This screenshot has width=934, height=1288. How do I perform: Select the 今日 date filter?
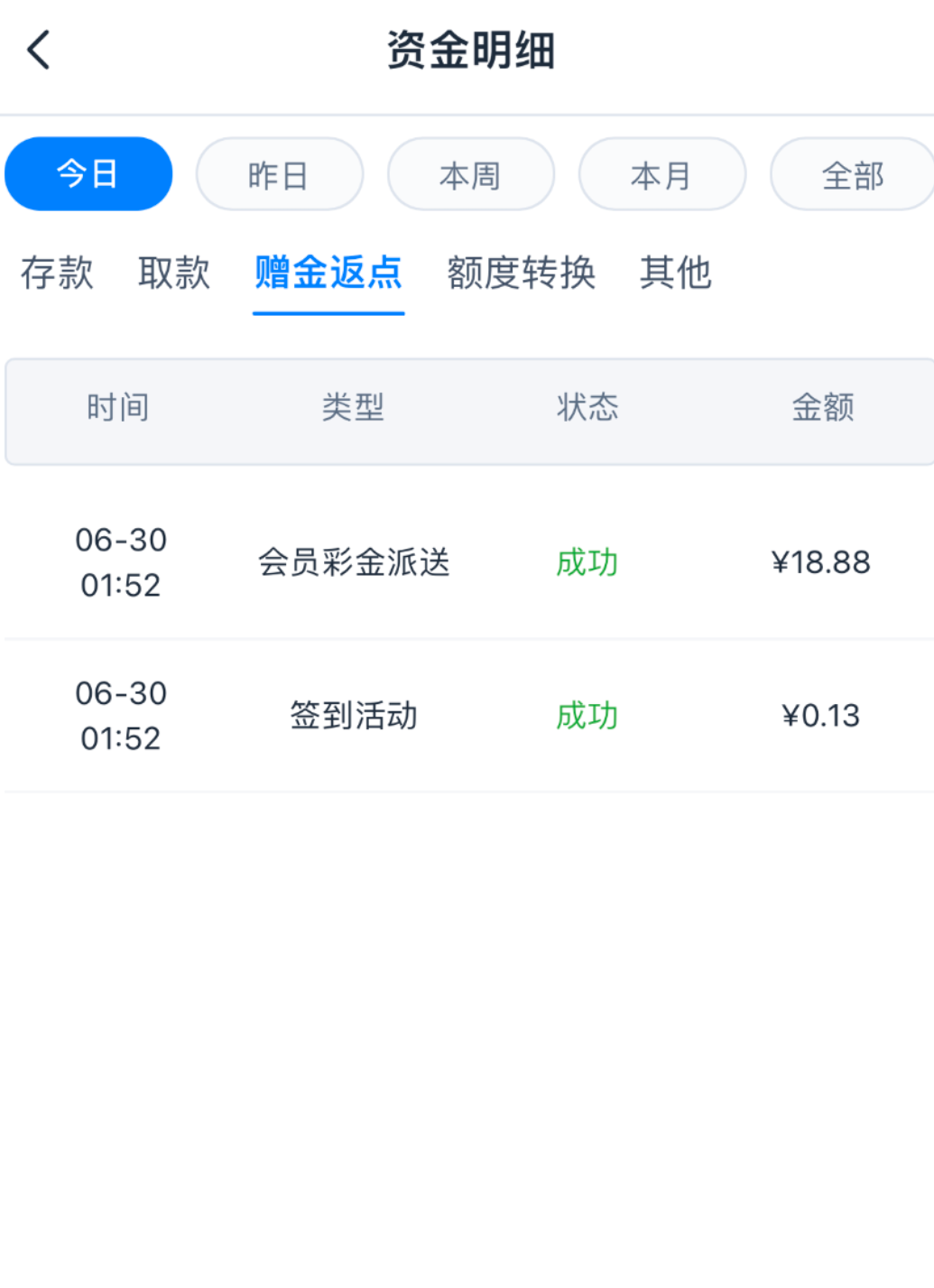tap(88, 174)
